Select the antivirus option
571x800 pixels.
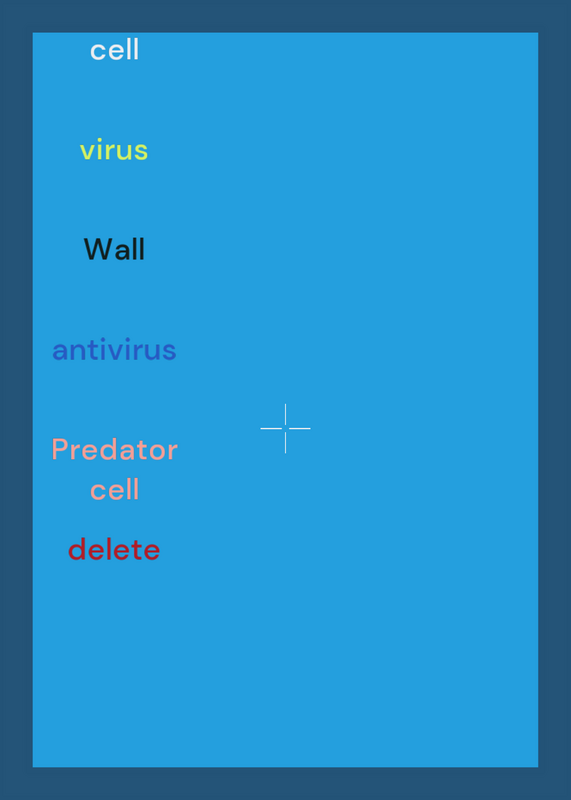point(114,351)
